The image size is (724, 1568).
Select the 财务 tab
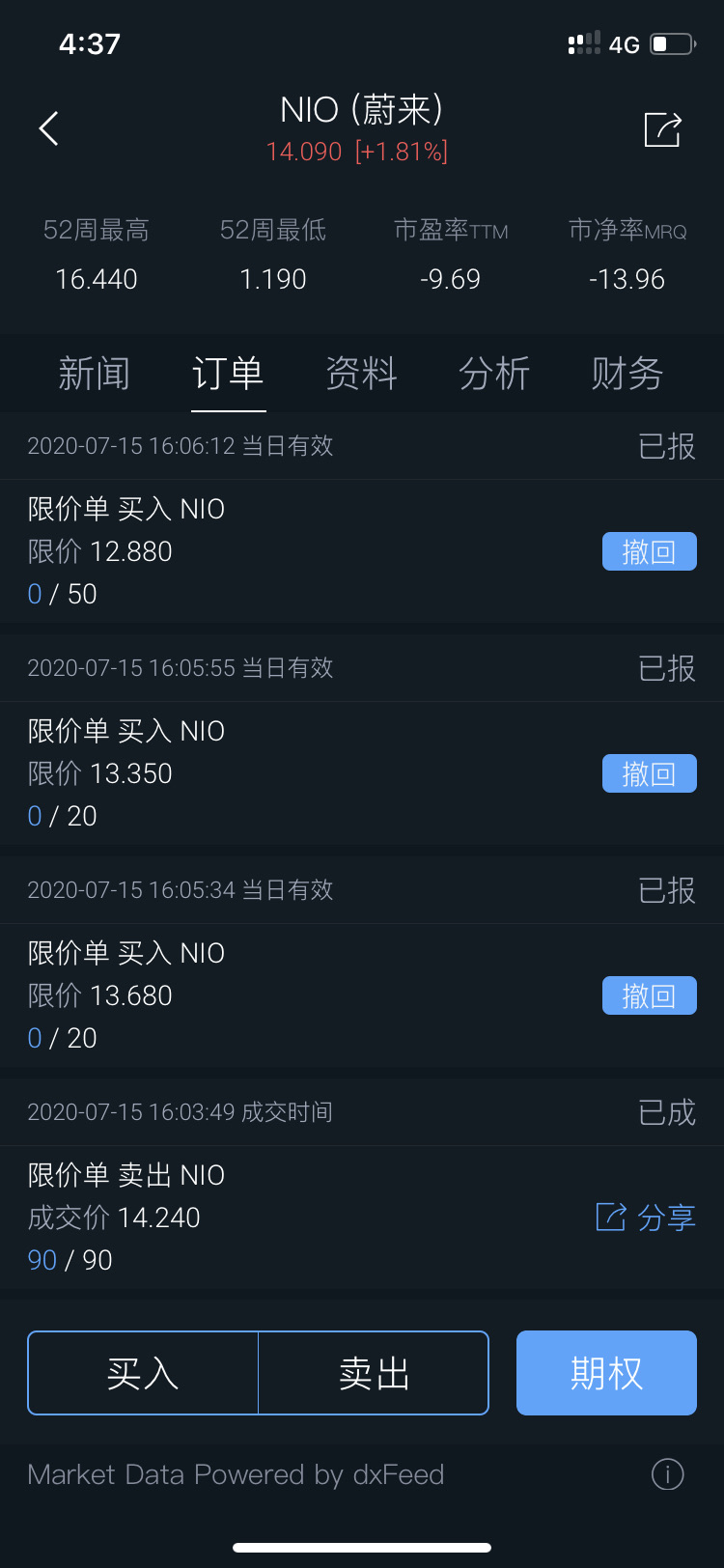(x=627, y=374)
